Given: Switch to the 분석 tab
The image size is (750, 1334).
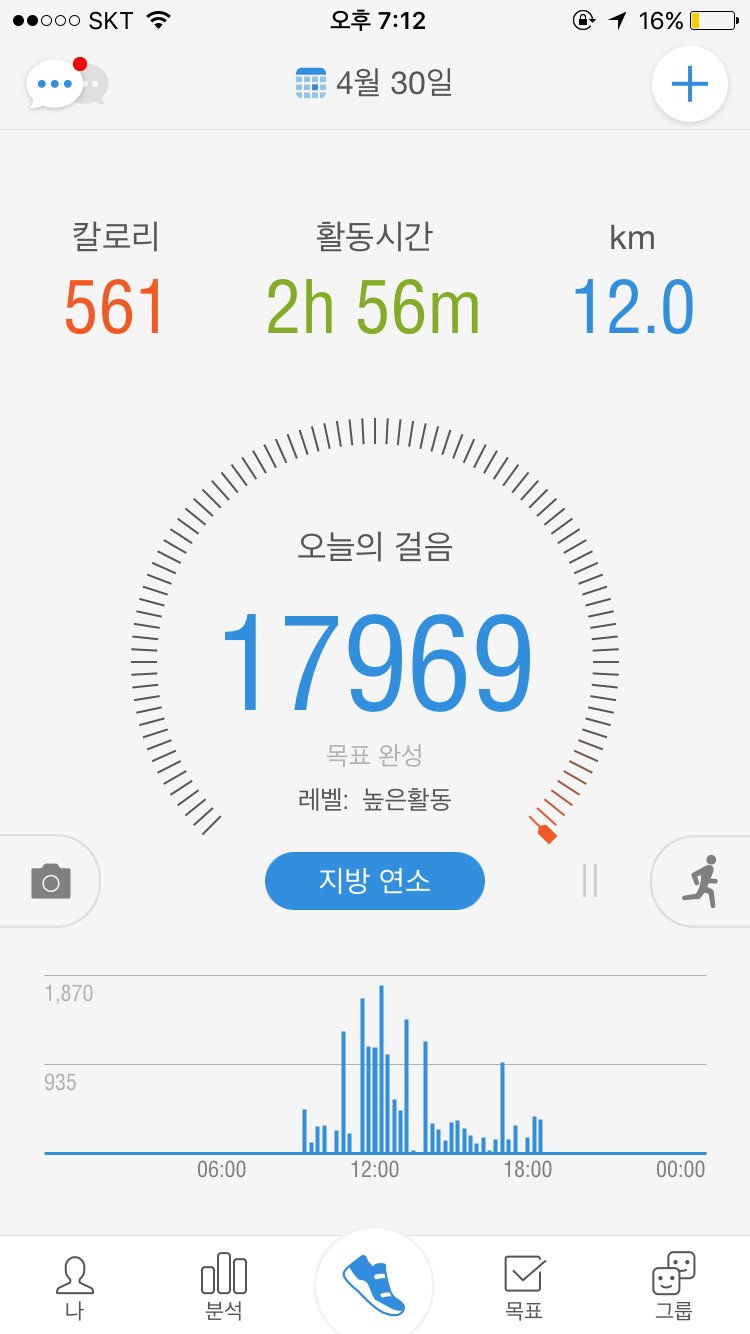Looking at the screenshot, I should (224, 1287).
